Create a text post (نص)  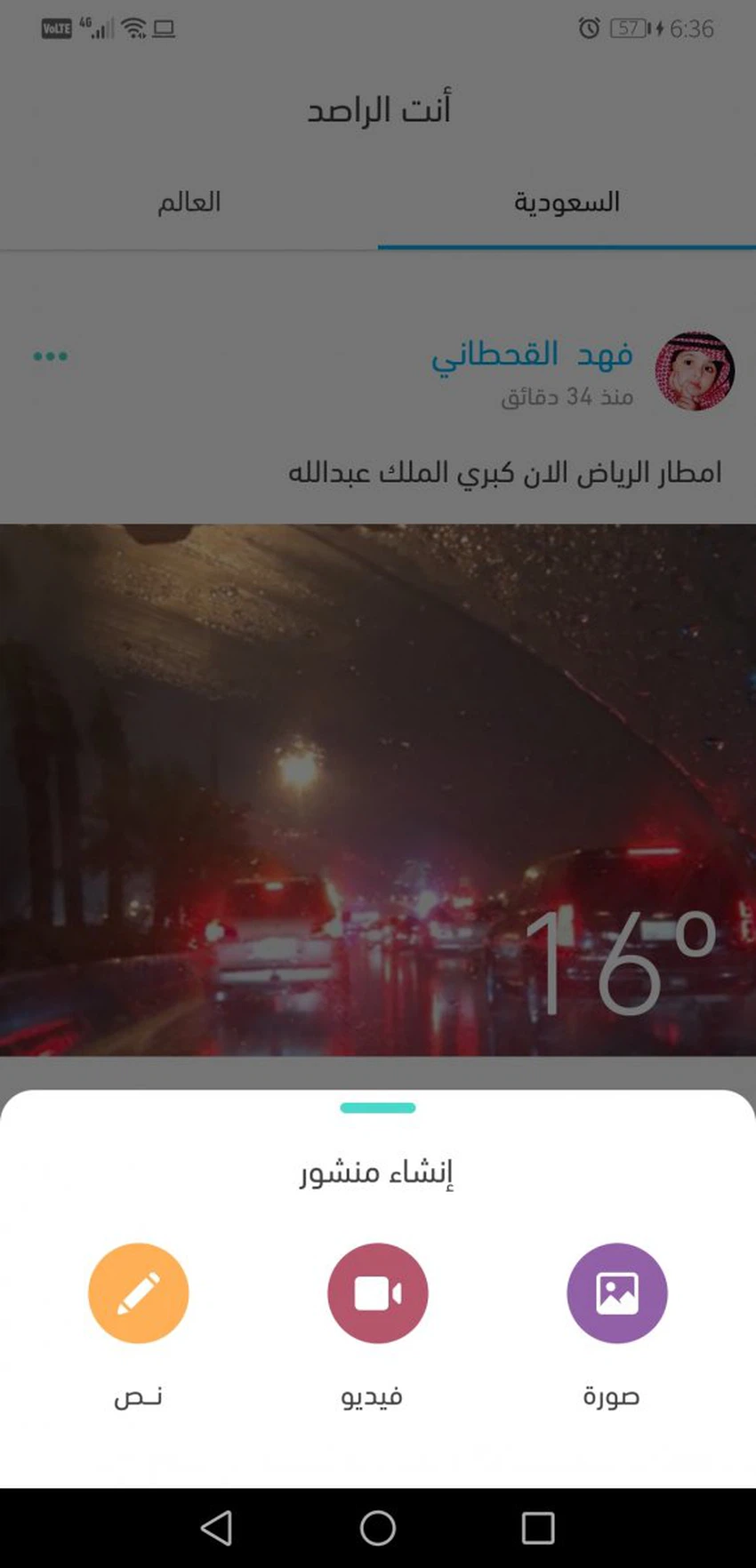pos(138,1292)
